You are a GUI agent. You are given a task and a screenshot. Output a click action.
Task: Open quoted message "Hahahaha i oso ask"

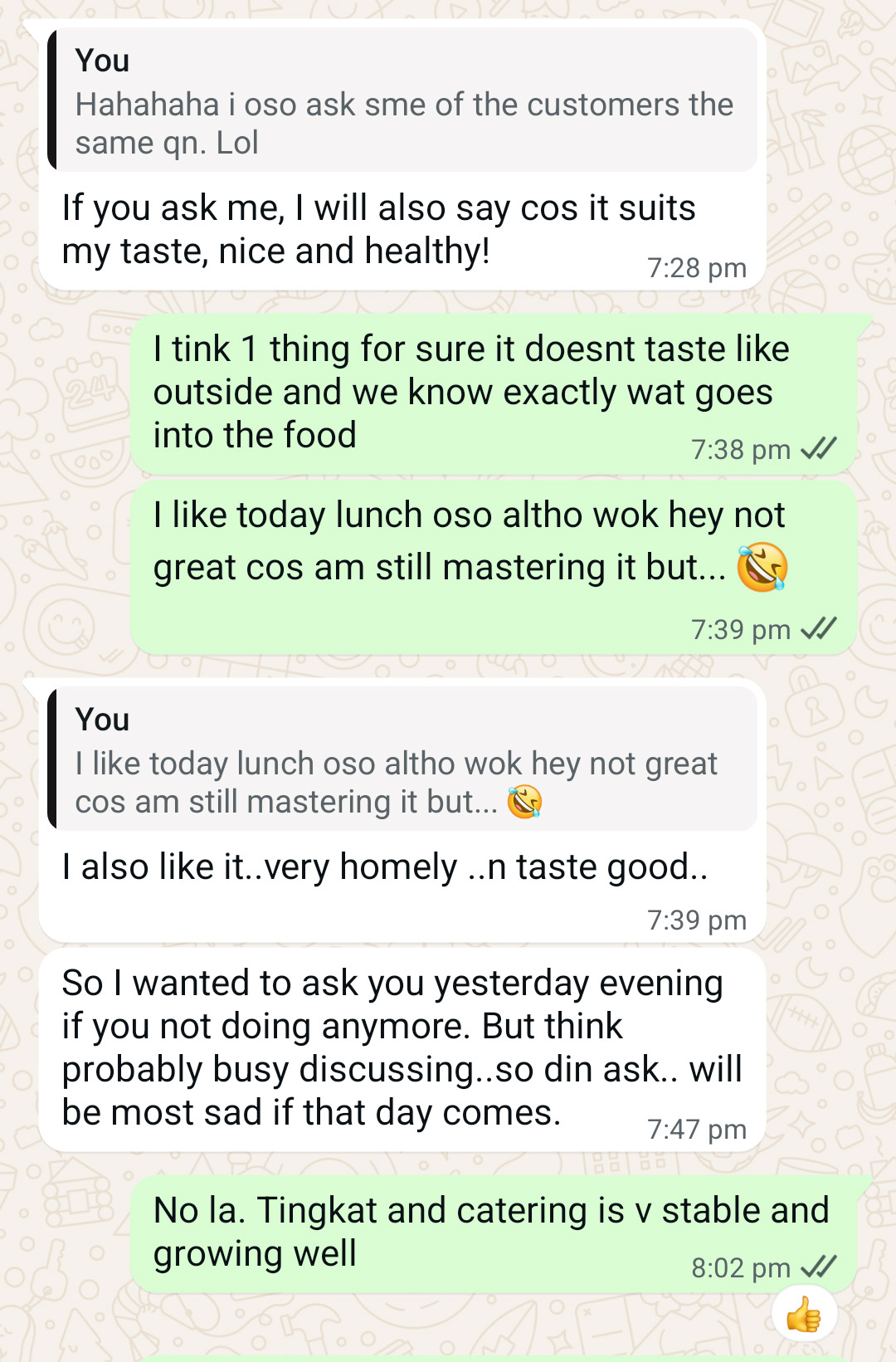coord(403,101)
